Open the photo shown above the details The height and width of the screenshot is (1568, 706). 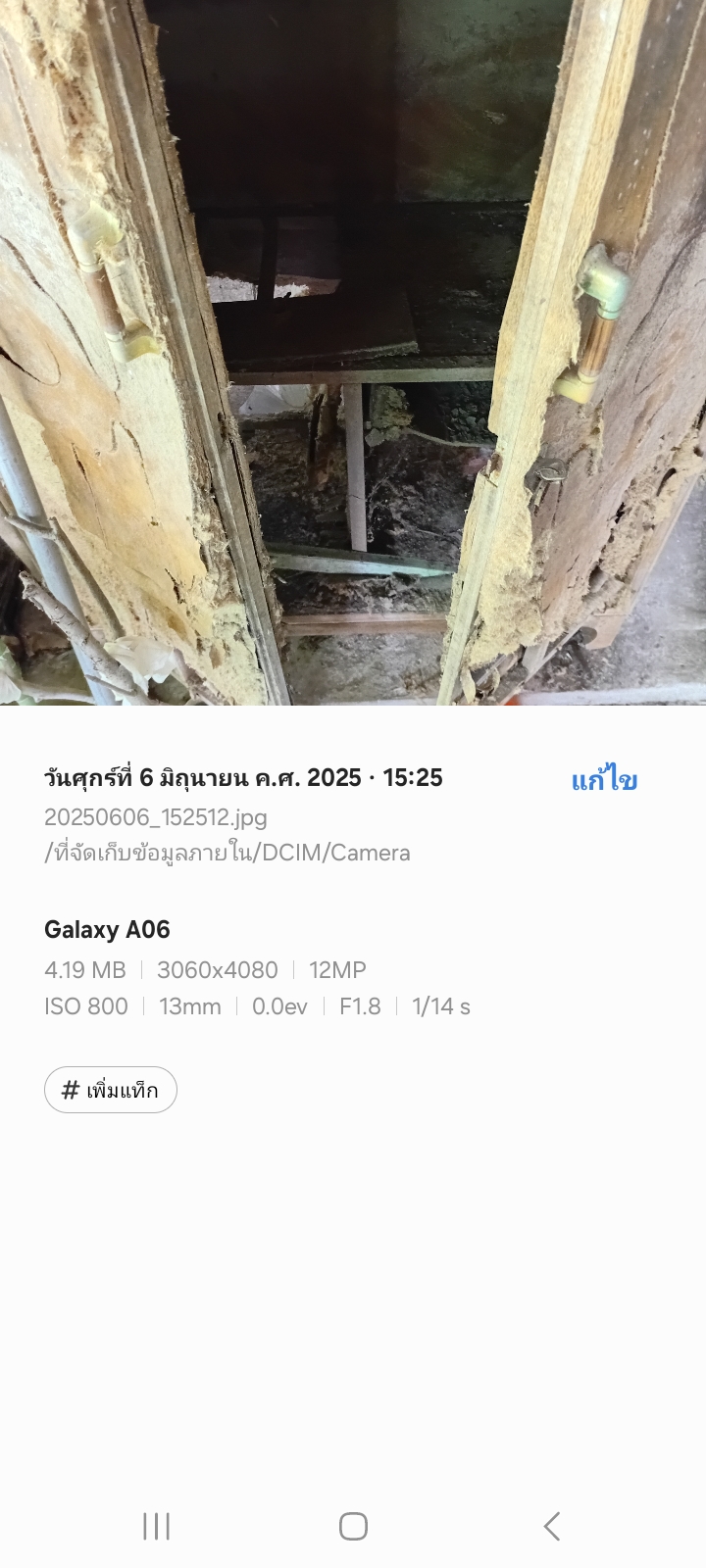coord(353,353)
